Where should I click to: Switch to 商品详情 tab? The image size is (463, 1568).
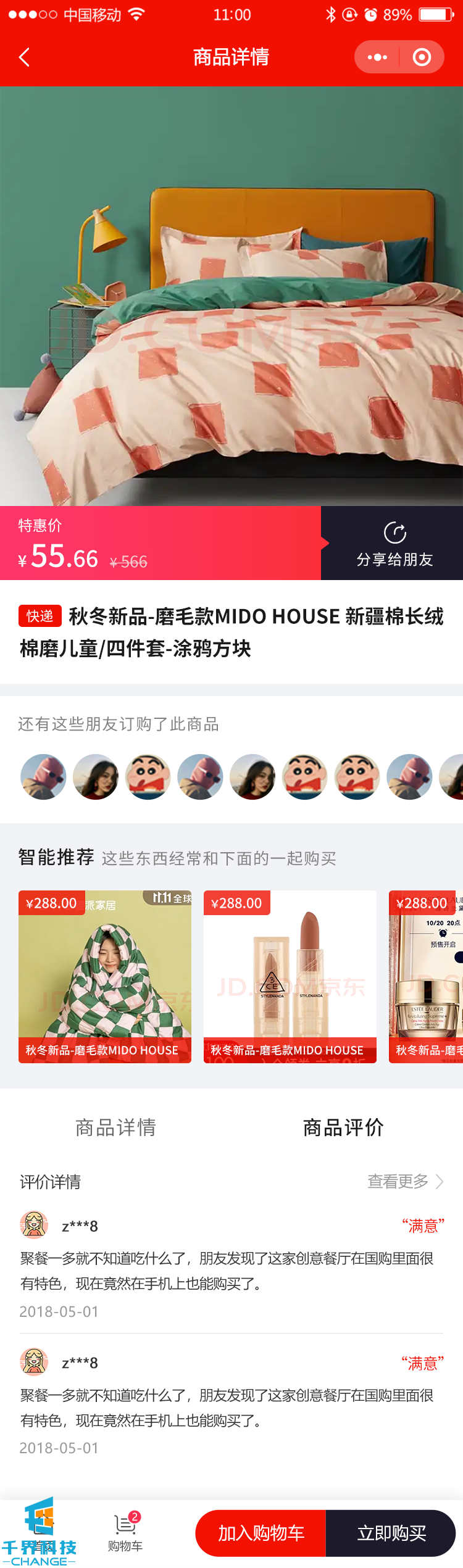[115, 1127]
